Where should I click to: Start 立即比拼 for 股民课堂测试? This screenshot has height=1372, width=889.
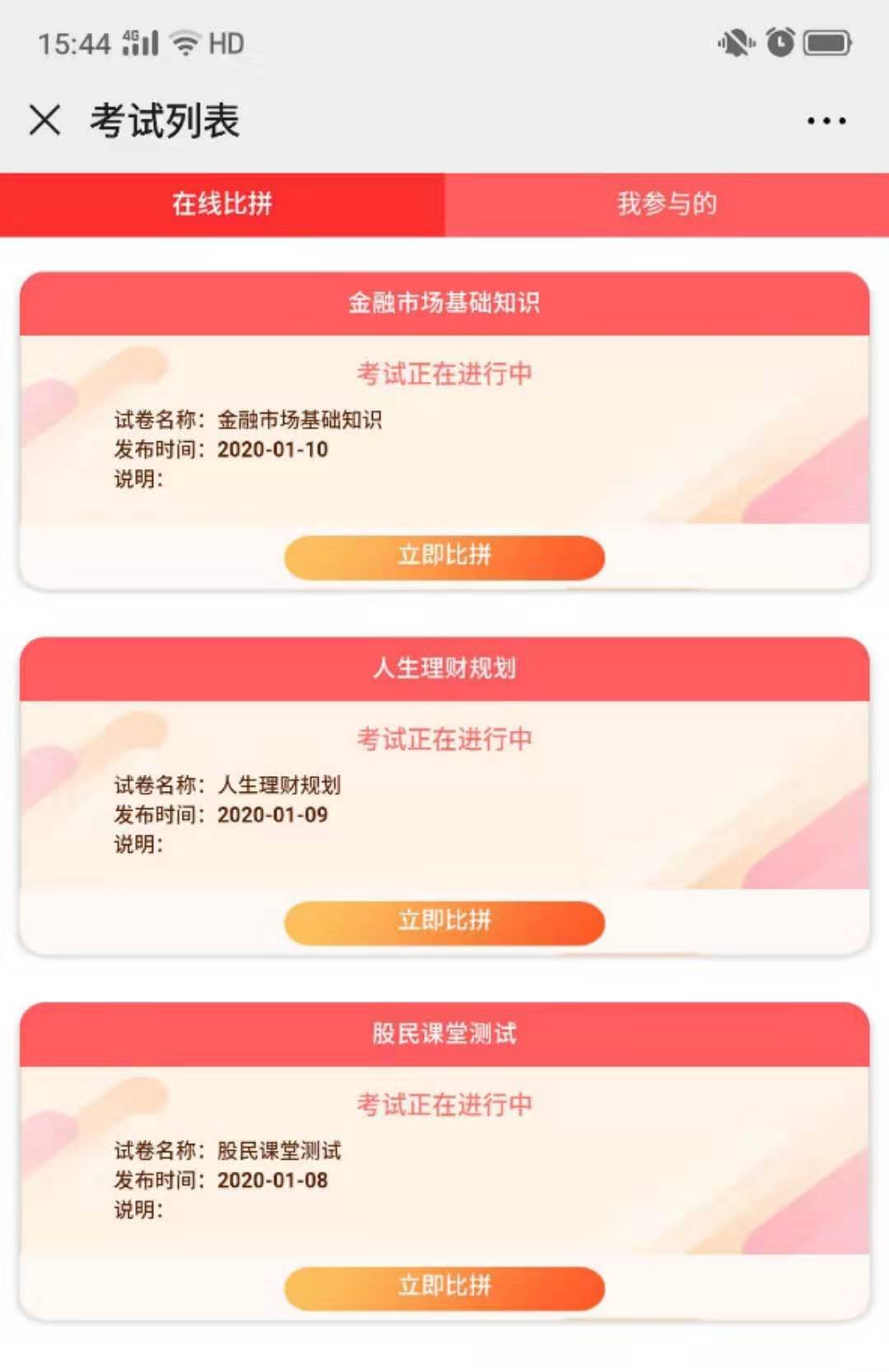pyautogui.click(x=444, y=1288)
